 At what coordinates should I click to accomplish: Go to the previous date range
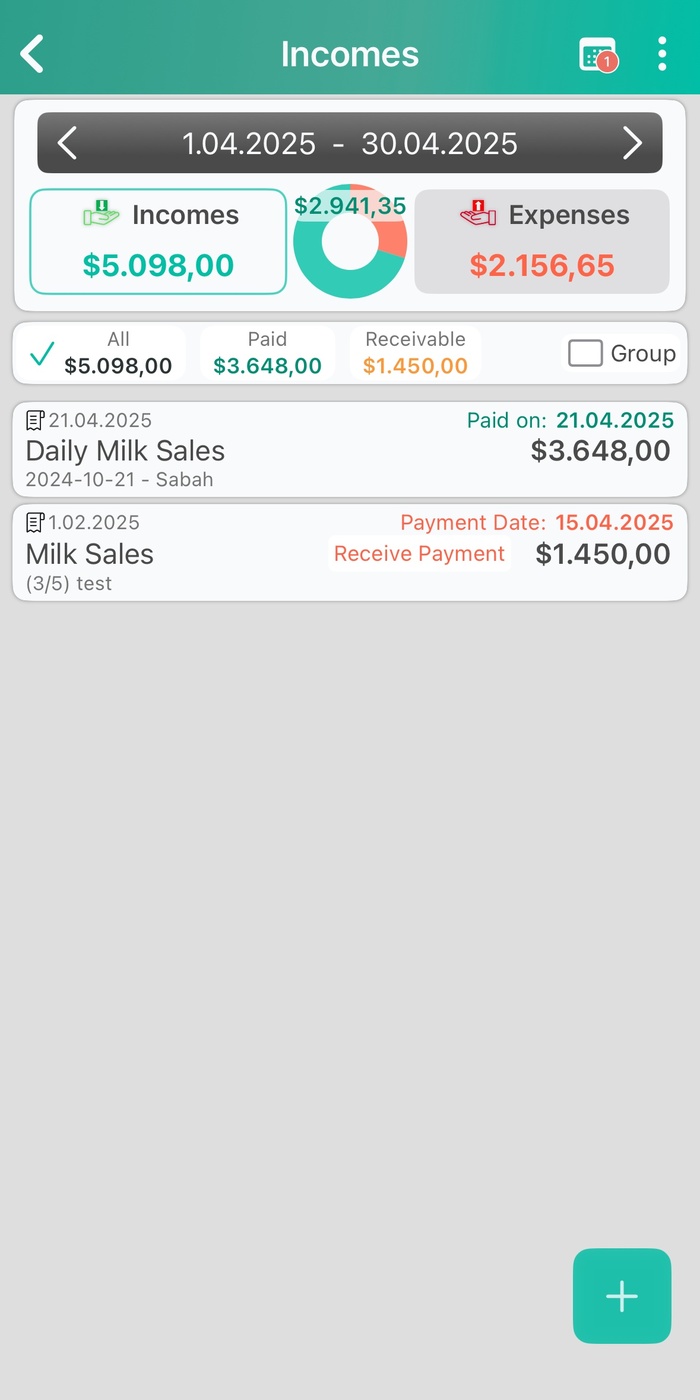pos(67,143)
